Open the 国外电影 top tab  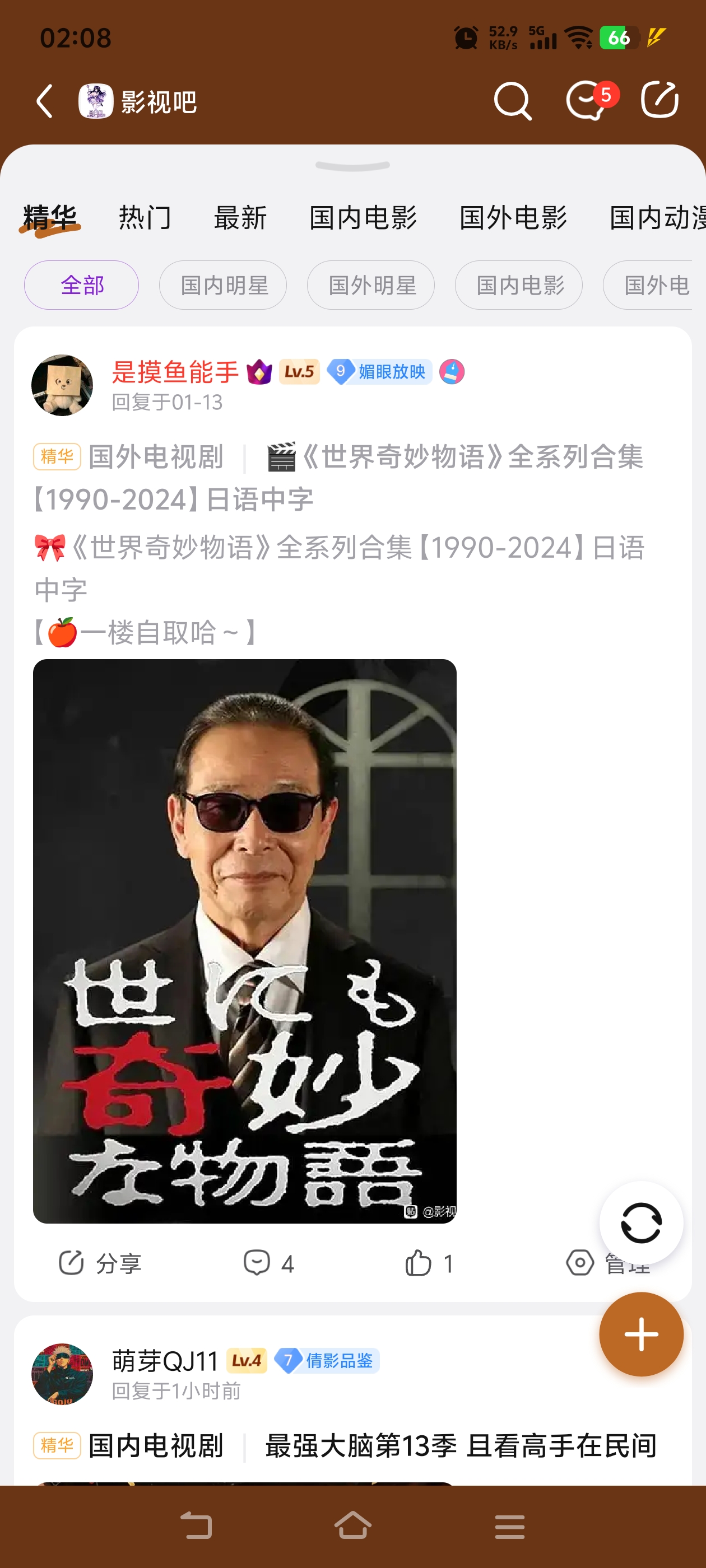513,218
